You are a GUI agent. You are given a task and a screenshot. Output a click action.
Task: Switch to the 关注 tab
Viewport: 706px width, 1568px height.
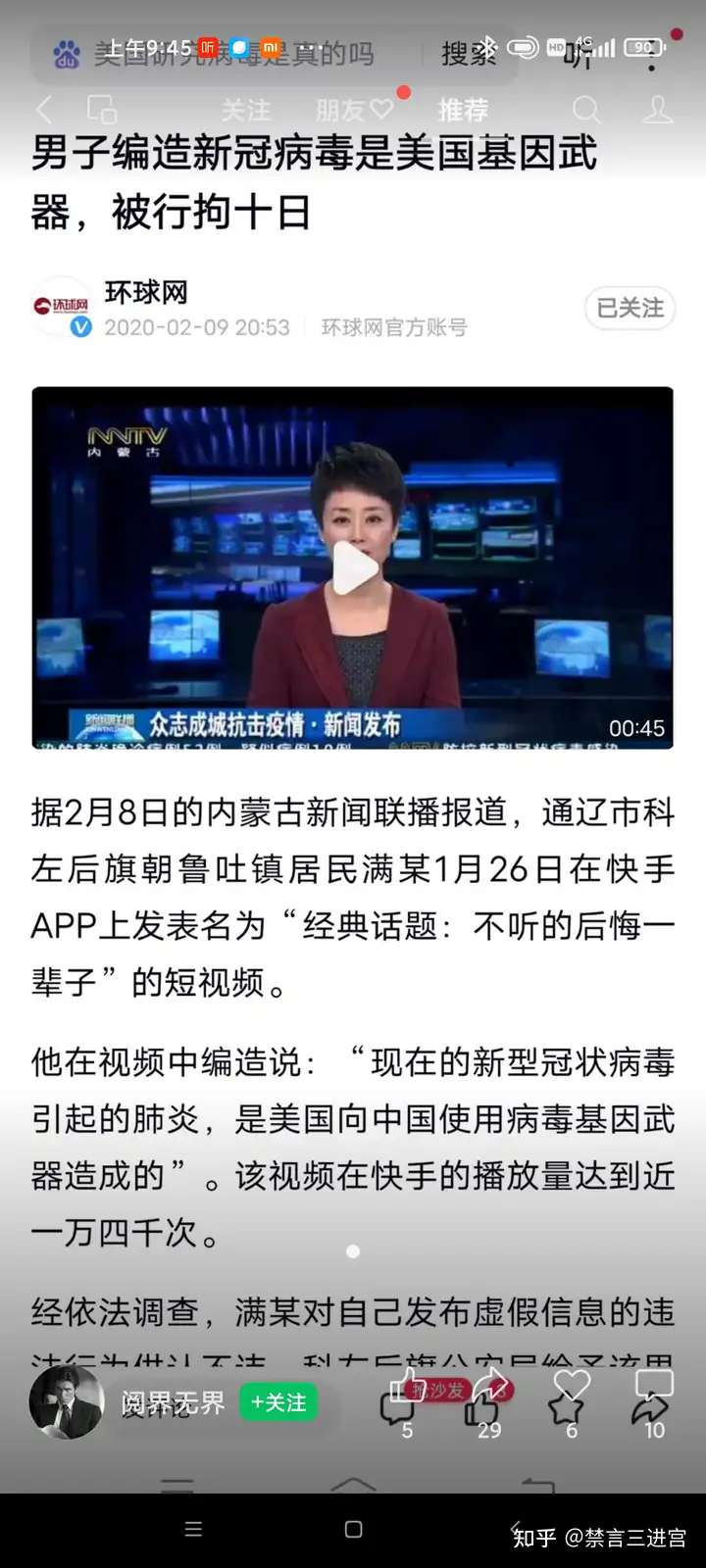click(x=245, y=110)
